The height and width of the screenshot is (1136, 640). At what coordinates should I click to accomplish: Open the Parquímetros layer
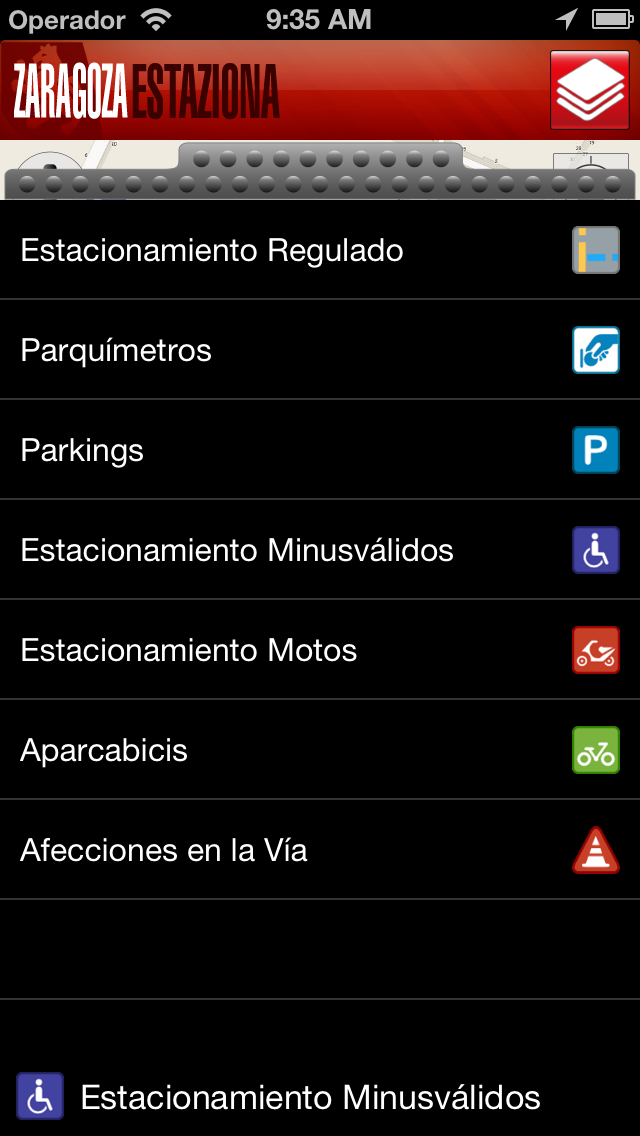tap(320, 349)
